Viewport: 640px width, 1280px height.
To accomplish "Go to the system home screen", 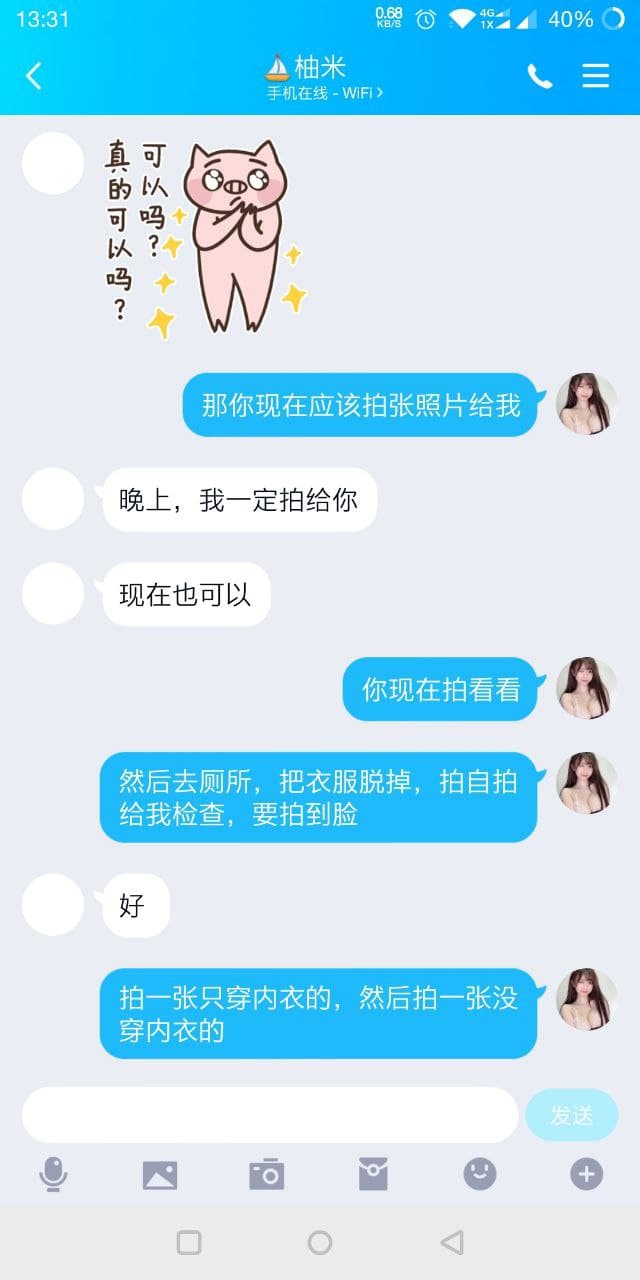I will point(320,1242).
